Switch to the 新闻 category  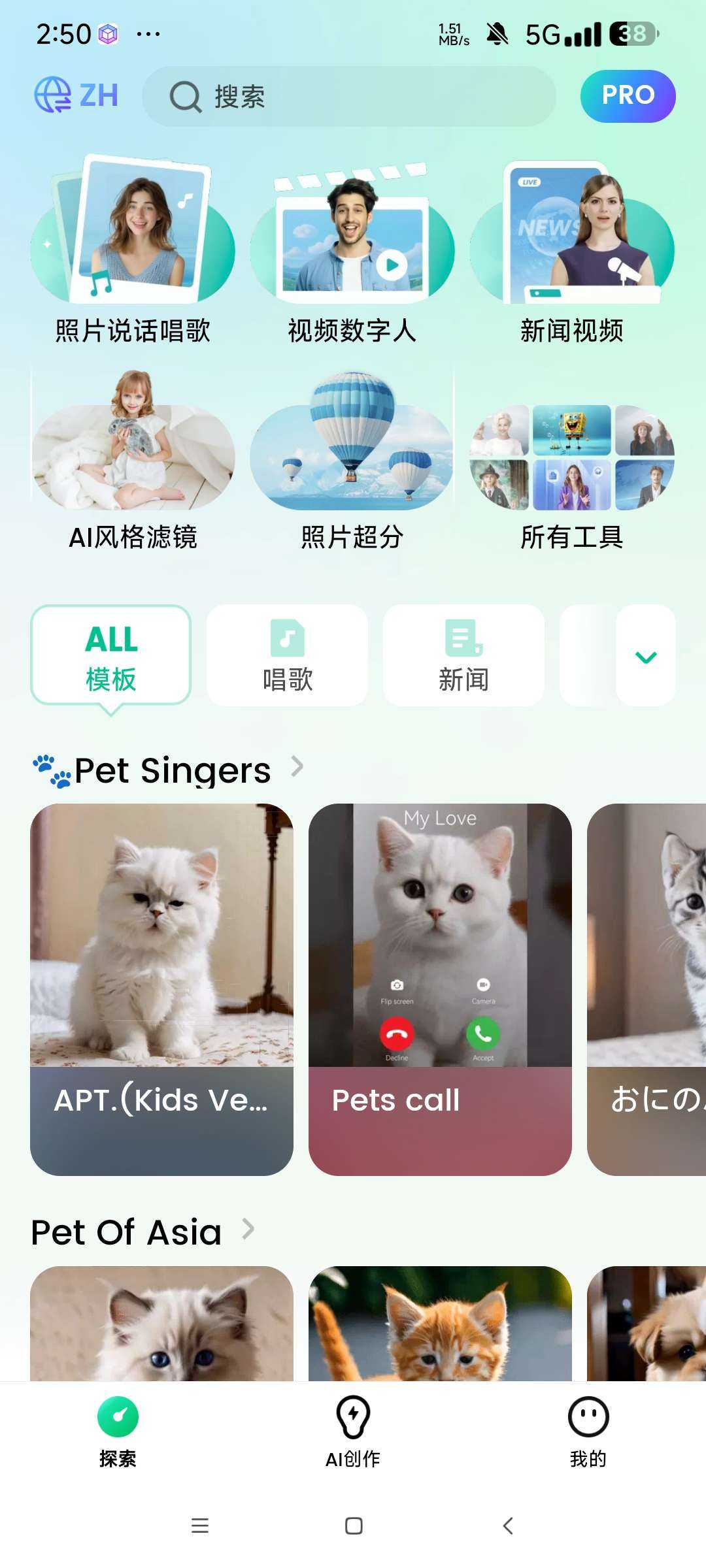tap(463, 656)
